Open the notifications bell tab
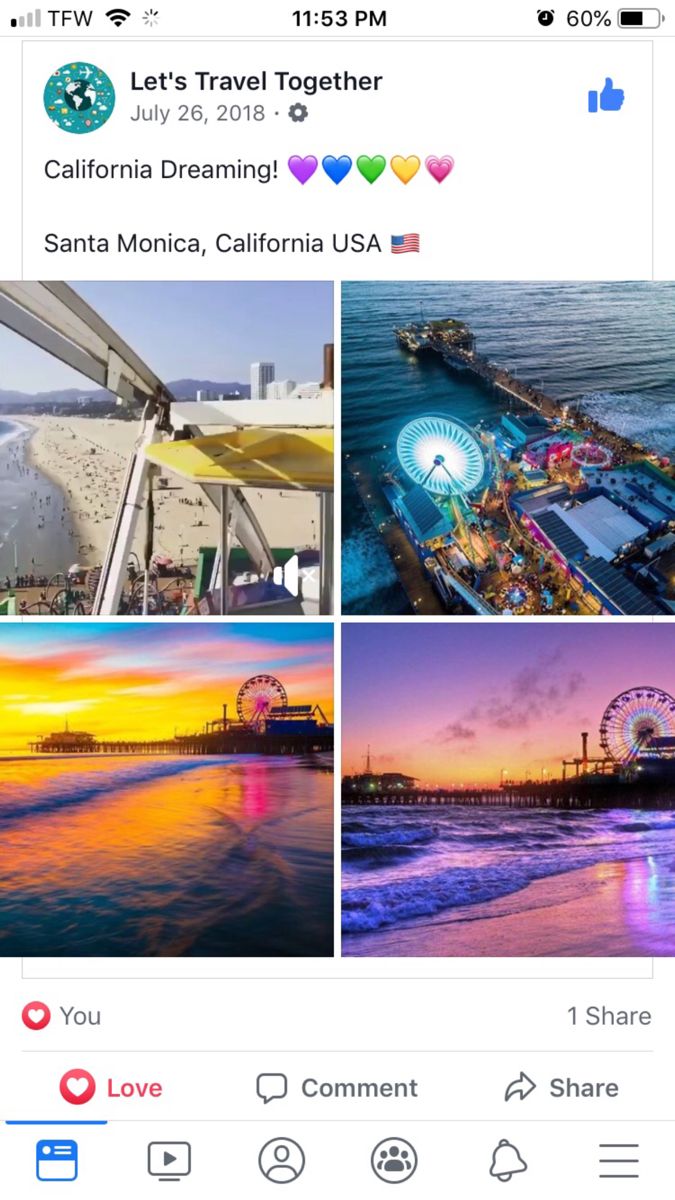The width and height of the screenshot is (675, 1200). pyautogui.click(x=507, y=1161)
